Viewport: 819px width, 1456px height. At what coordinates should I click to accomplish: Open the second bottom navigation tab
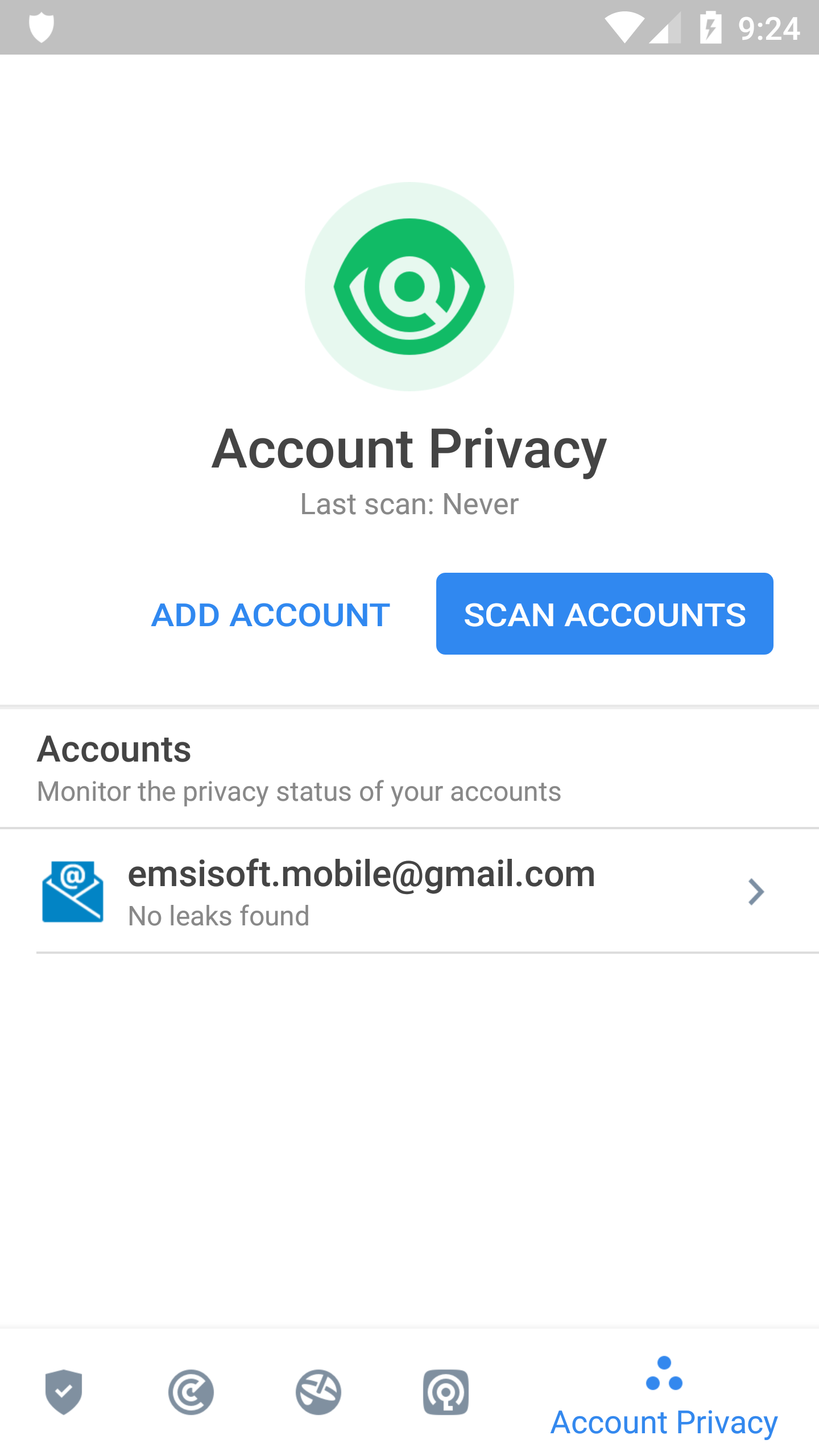click(191, 1392)
